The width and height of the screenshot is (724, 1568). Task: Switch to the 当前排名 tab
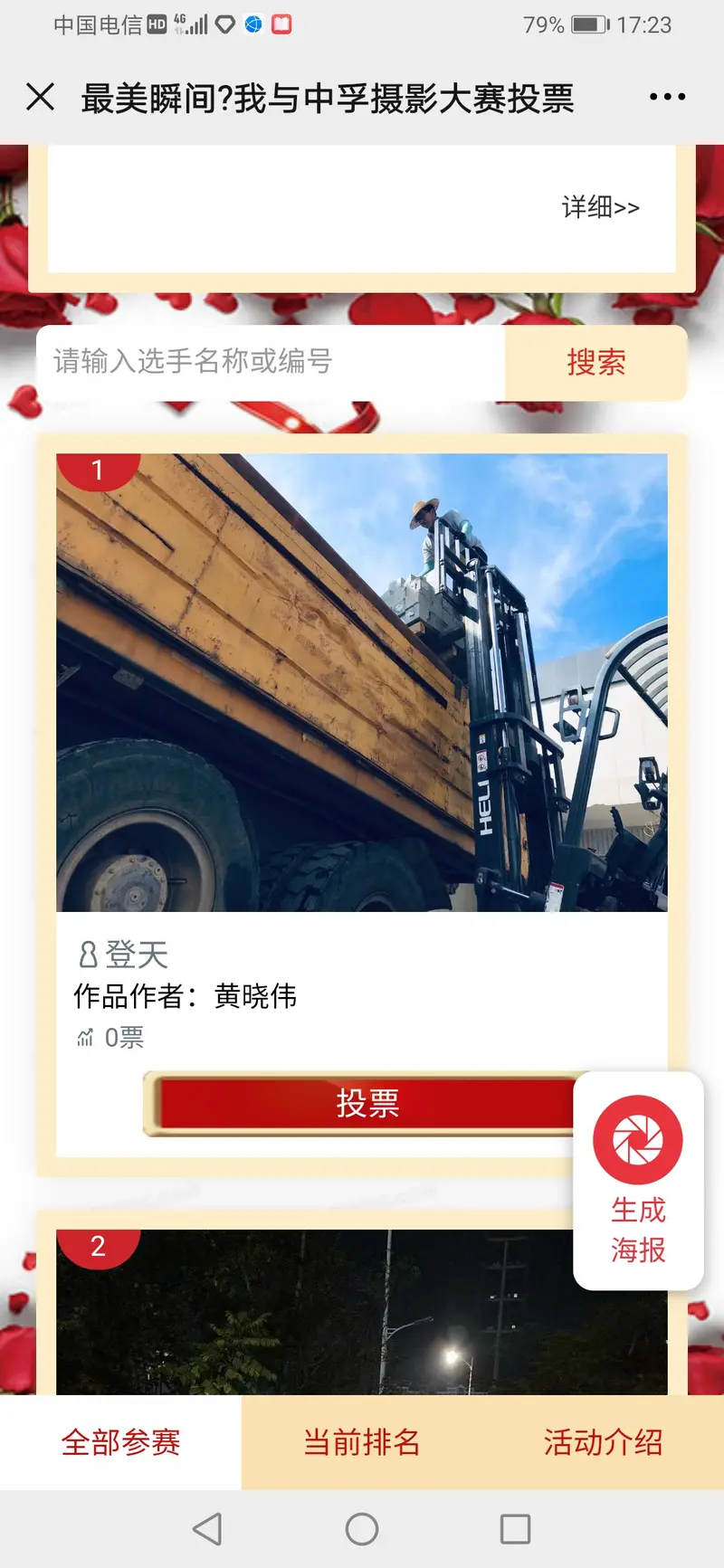(x=361, y=1442)
